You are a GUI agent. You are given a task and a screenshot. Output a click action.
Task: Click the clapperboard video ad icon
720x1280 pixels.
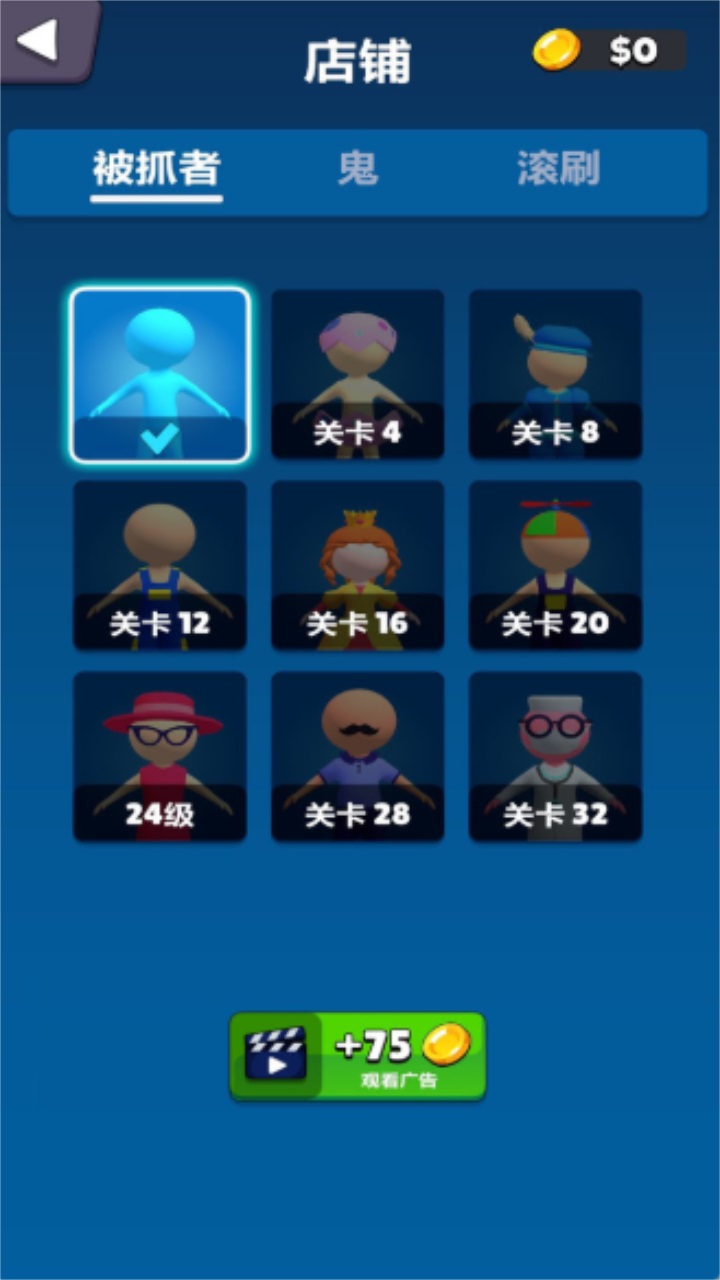click(x=277, y=1055)
